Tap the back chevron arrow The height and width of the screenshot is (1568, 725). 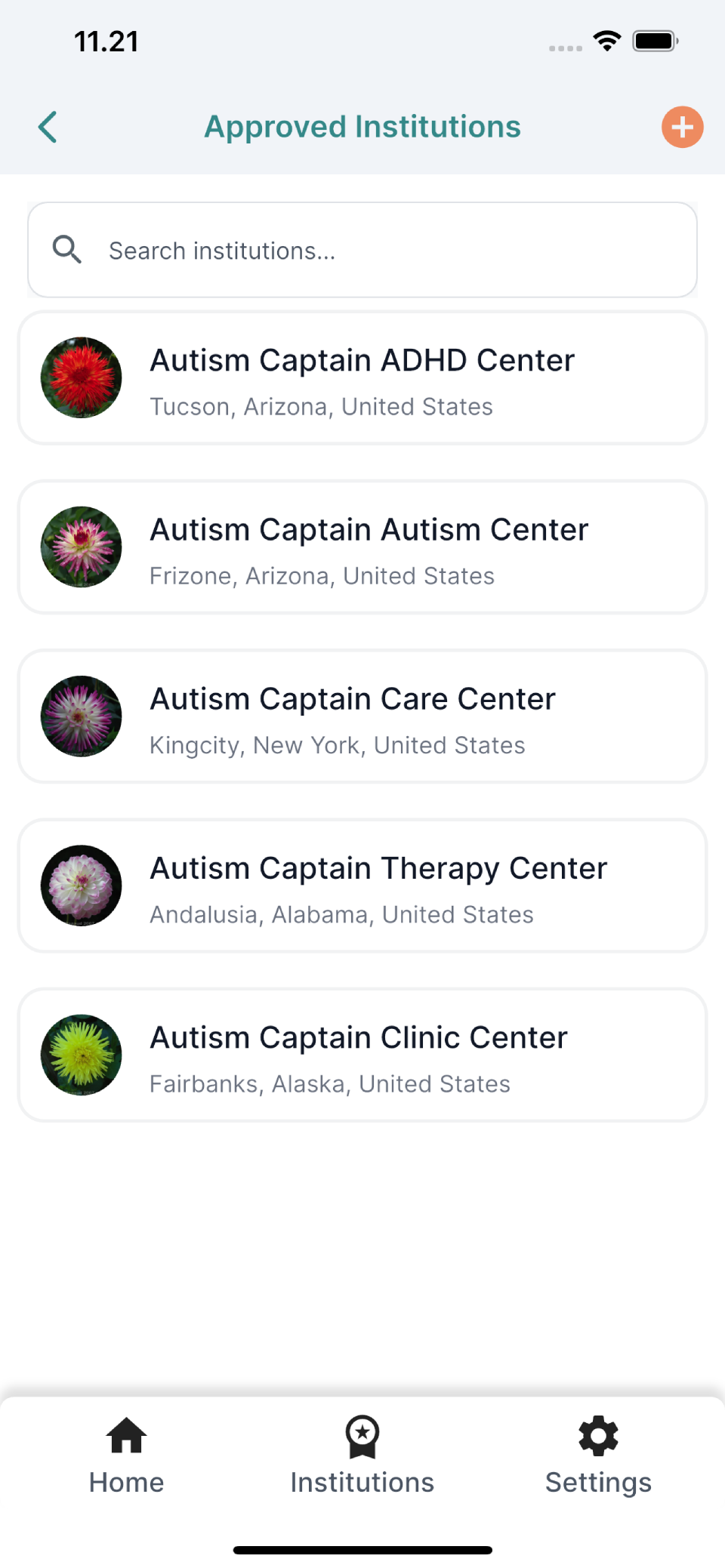point(47,127)
